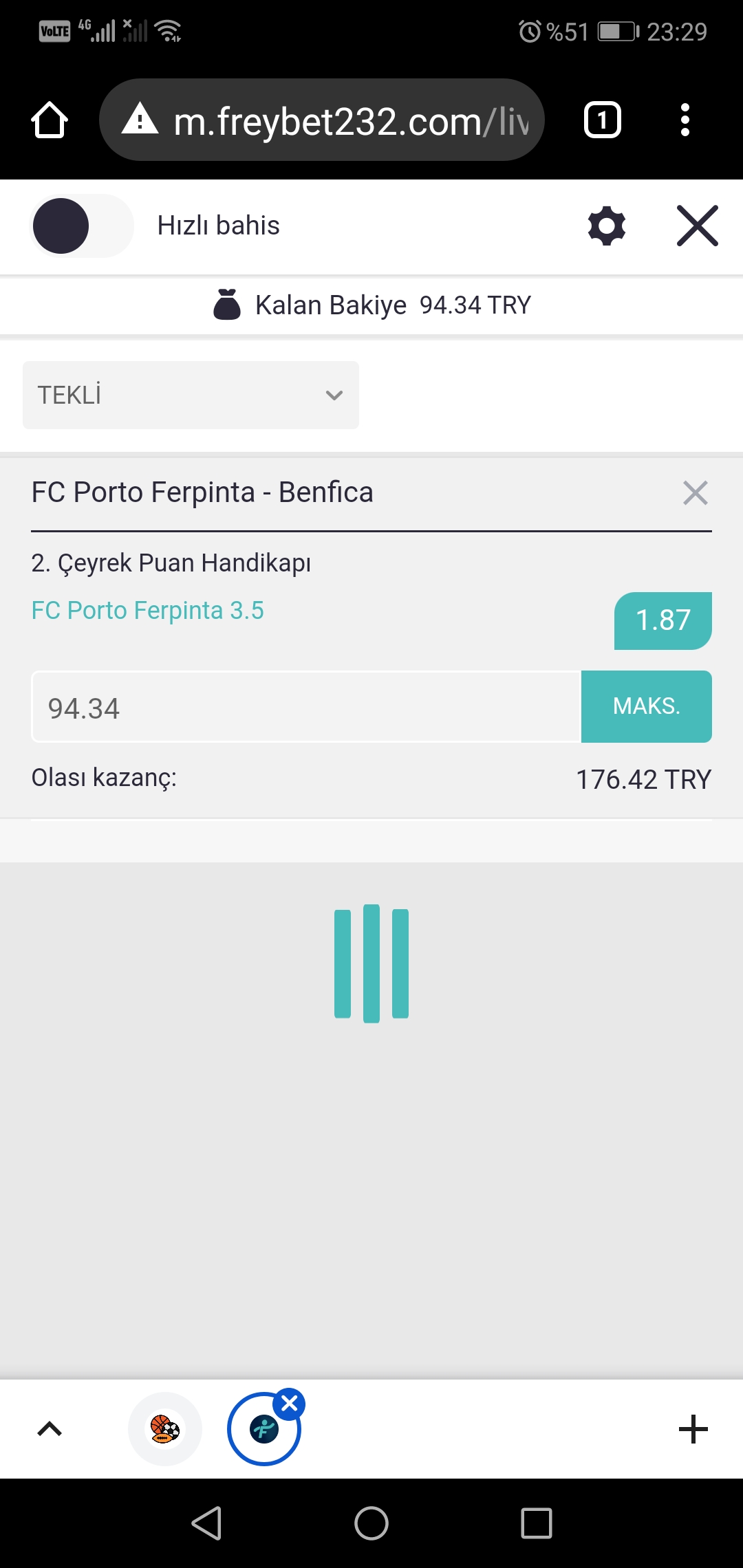Open the sports balls shortcut tab

point(165,1429)
